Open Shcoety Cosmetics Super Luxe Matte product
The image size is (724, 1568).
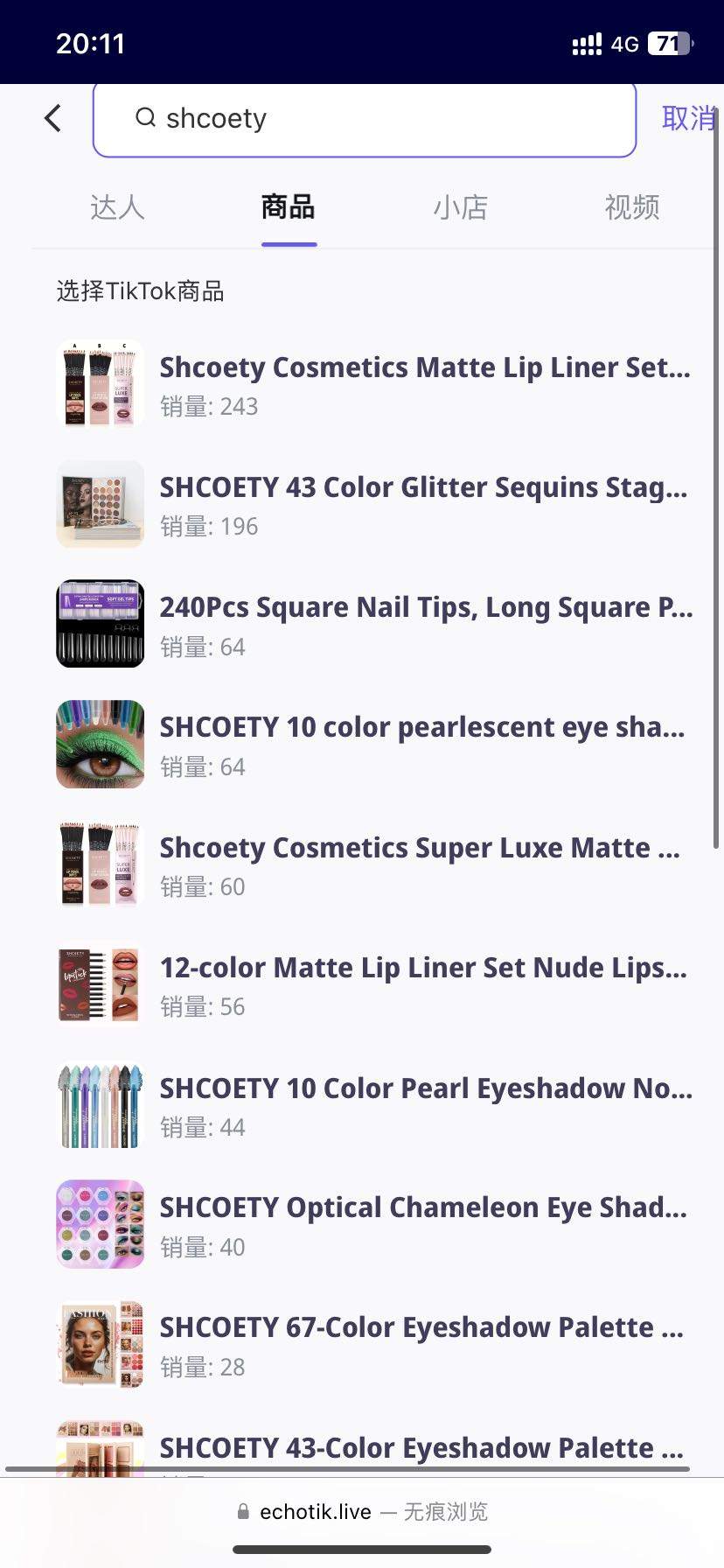click(420, 849)
